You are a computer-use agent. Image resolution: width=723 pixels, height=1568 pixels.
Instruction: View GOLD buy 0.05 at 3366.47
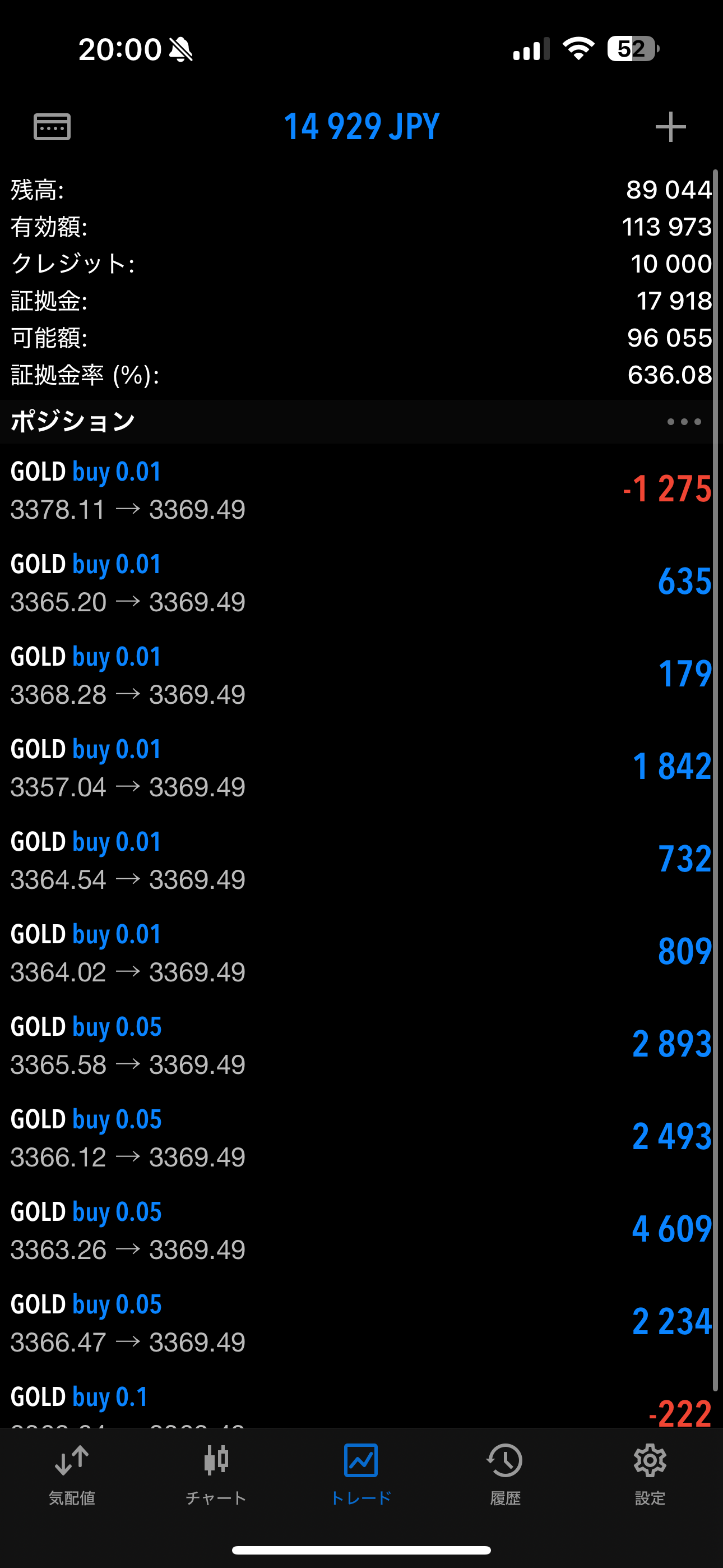point(361,1323)
